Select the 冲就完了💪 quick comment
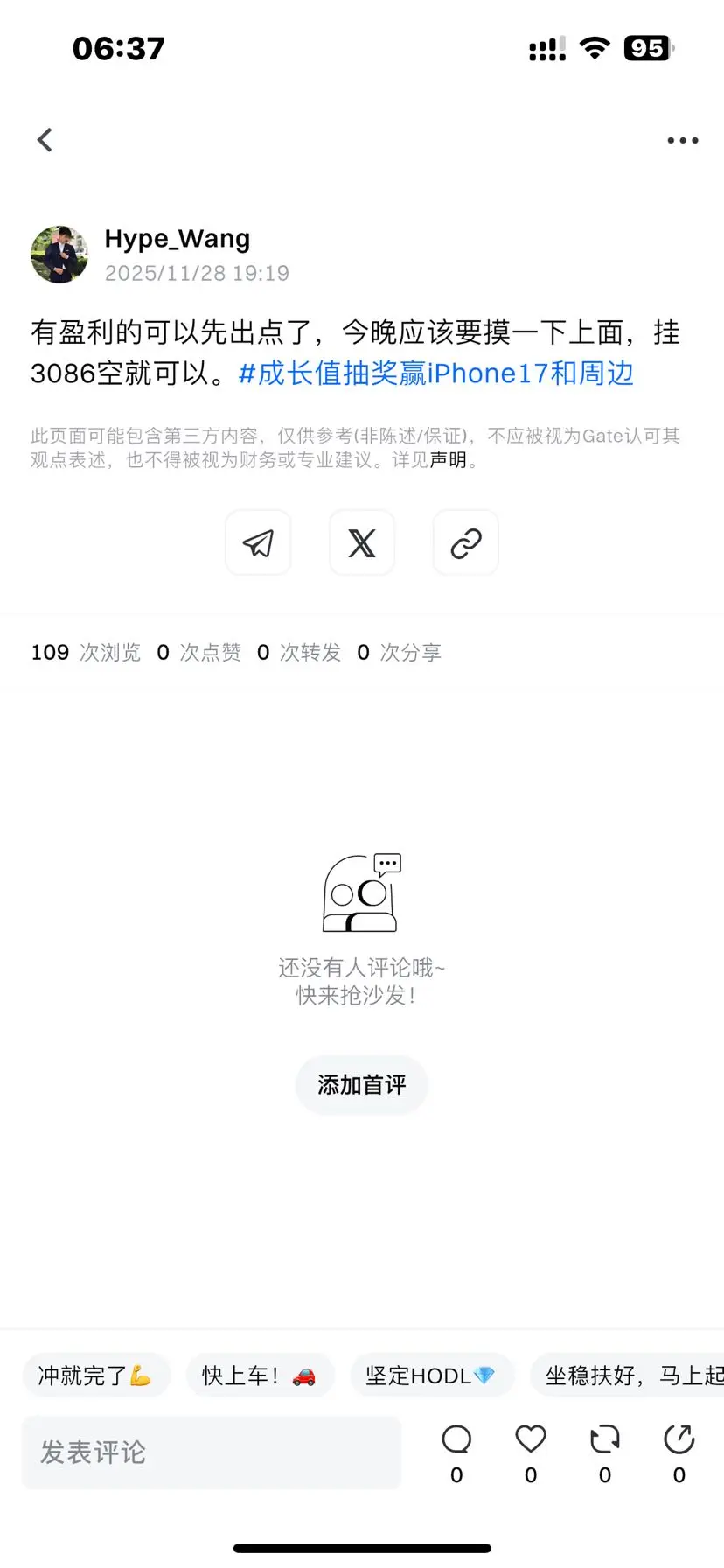This screenshot has height=1568, width=724. (x=96, y=1375)
